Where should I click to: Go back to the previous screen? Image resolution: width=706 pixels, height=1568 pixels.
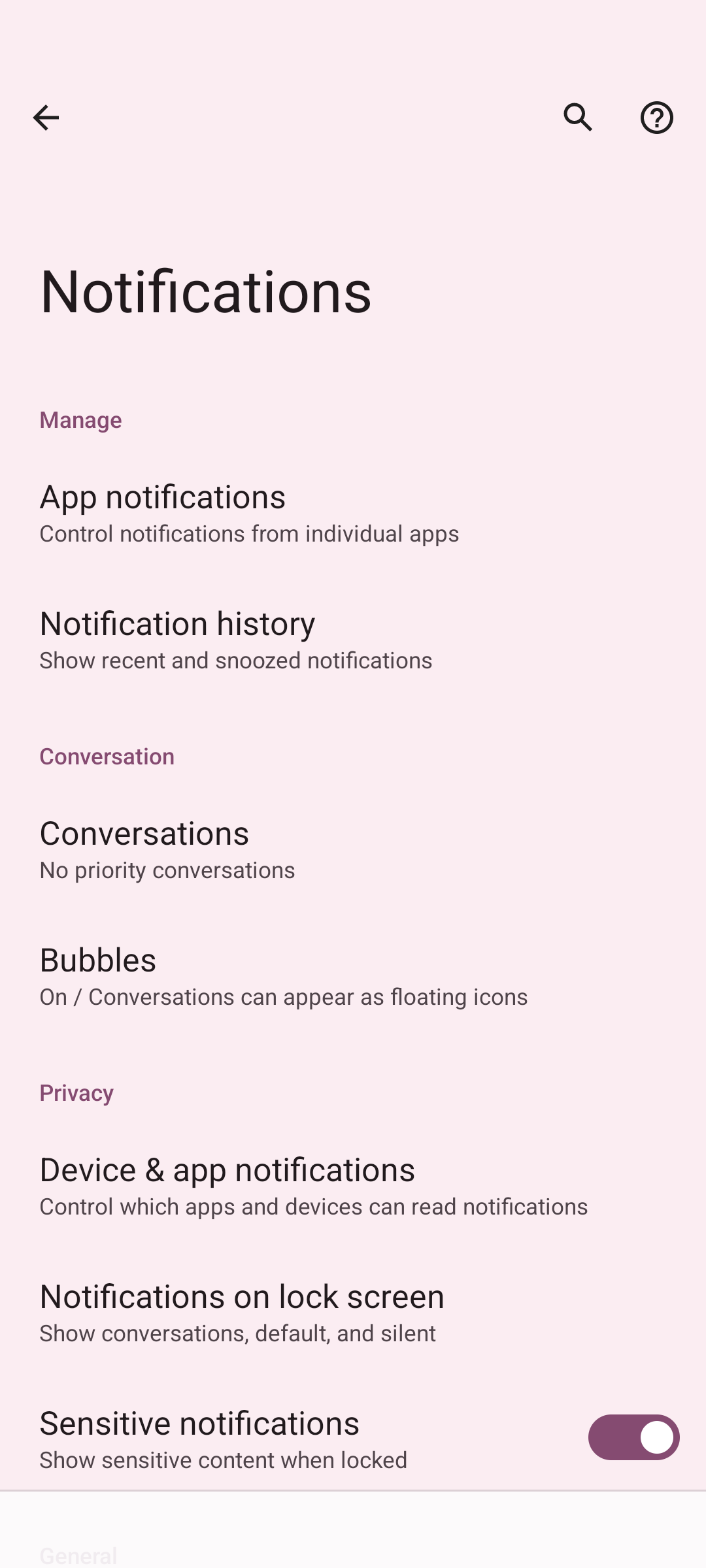pos(46,118)
